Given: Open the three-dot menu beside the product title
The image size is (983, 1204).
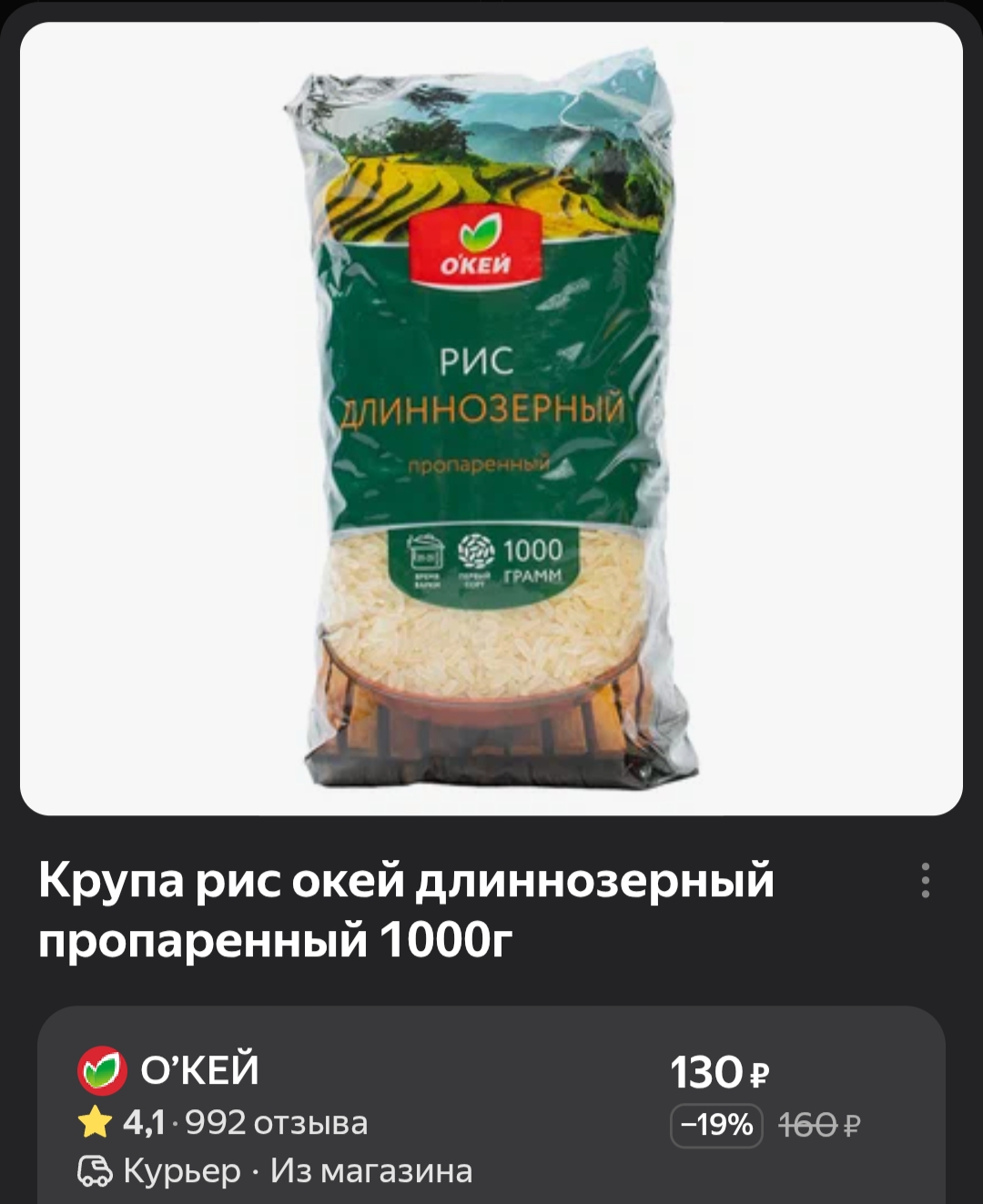Looking at the screenshot, I should [x=925, y=880].
